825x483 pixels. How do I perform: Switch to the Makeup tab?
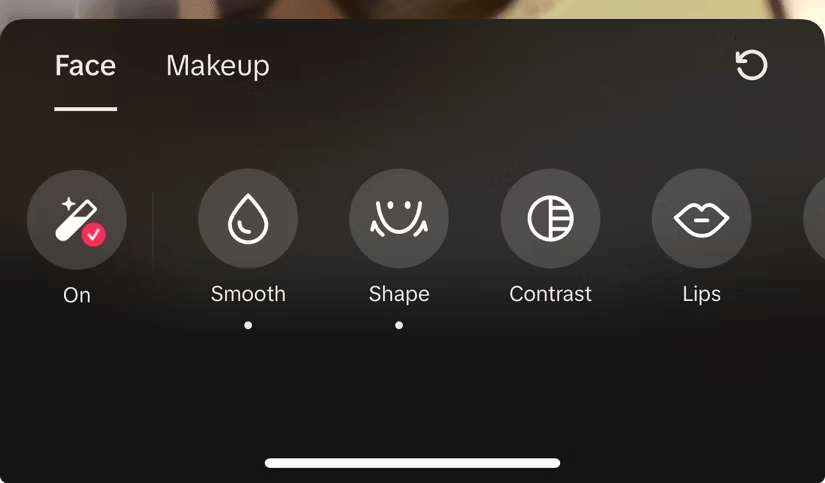click(217, 67)
